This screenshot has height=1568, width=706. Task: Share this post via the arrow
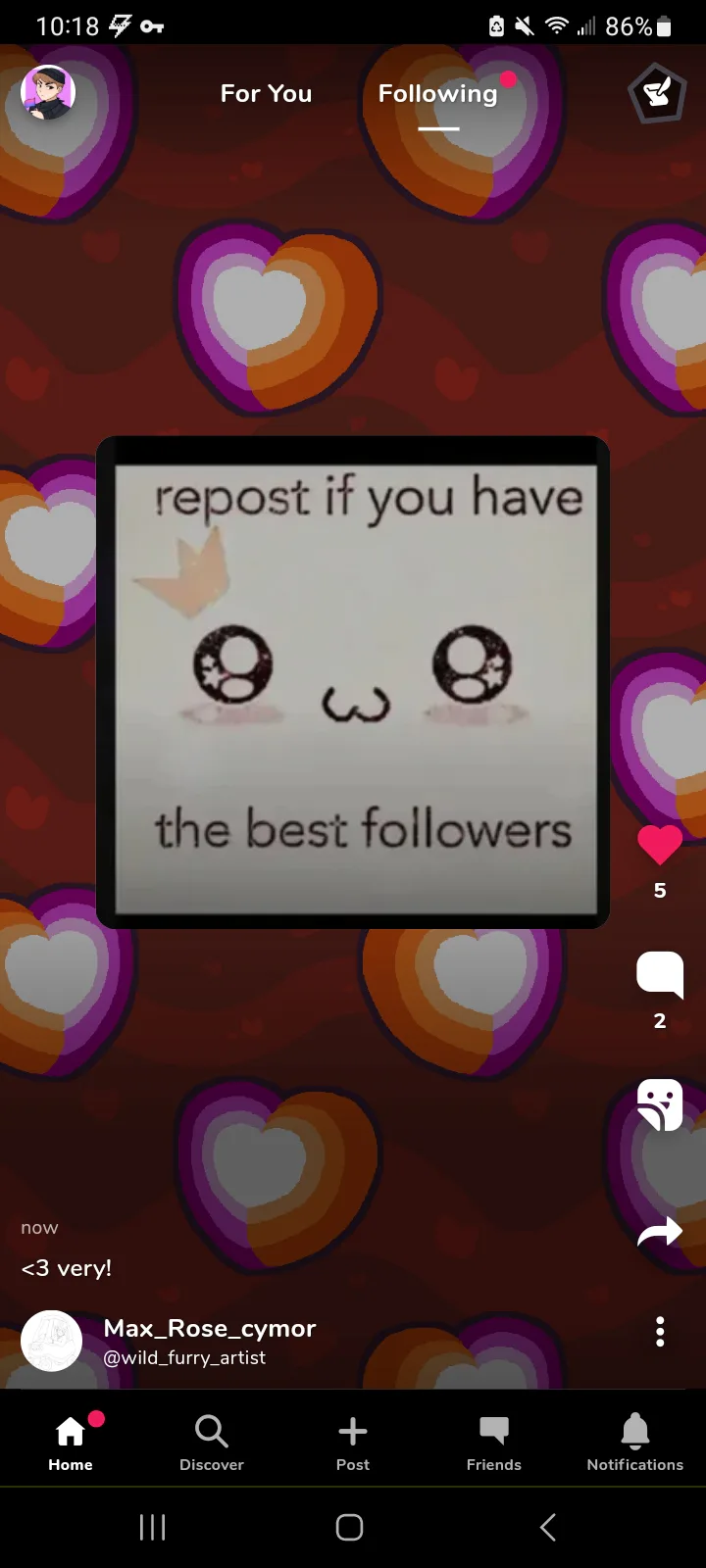click(660, 1232)
